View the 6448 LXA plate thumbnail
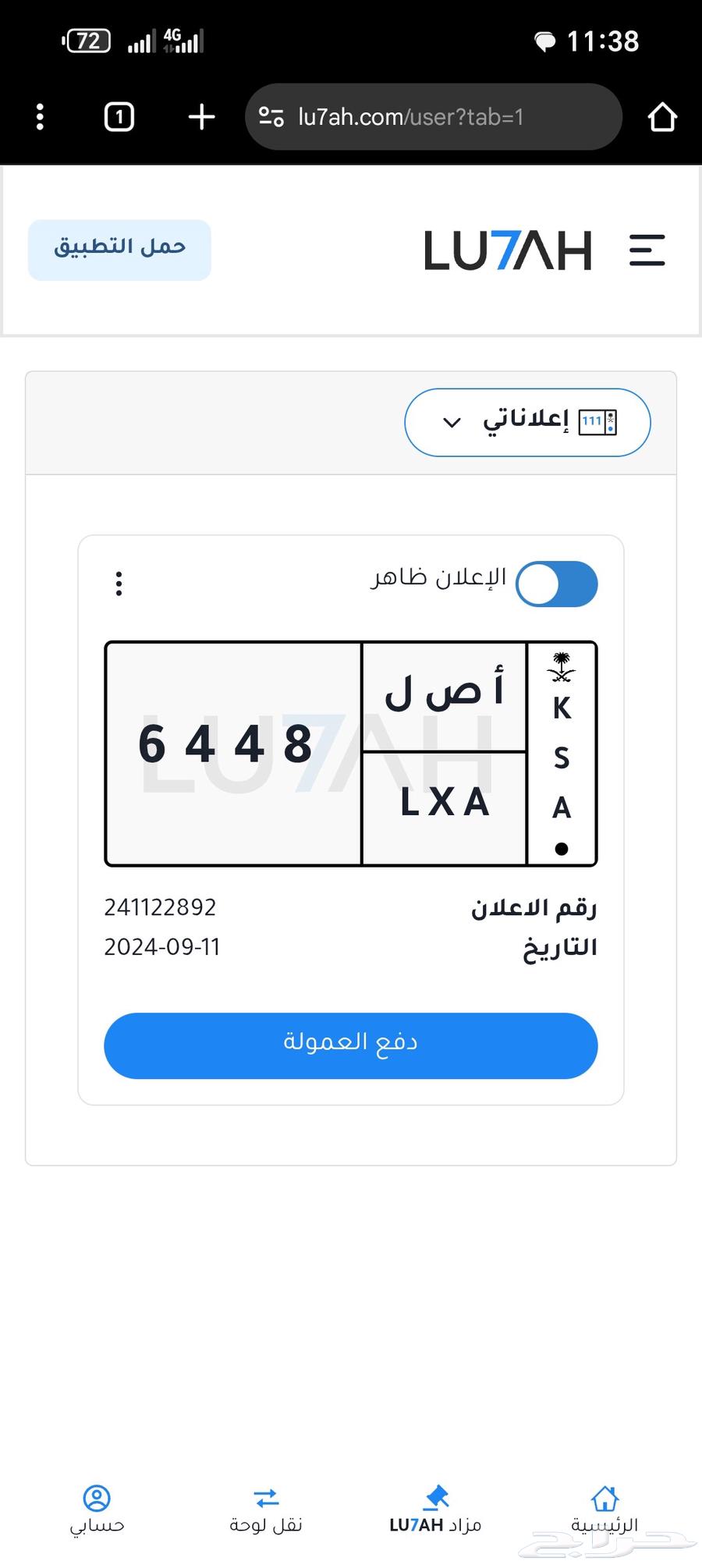 pos(350,753)
